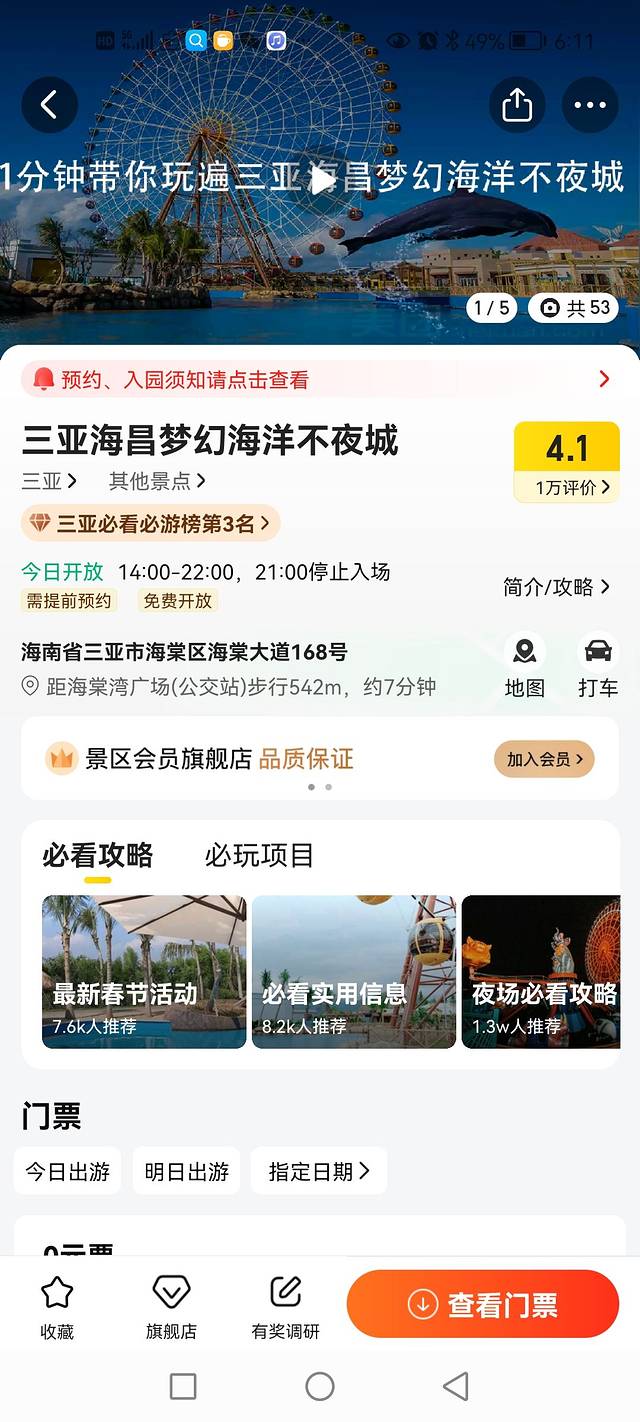The width and height of the screenshot is (640, 1422).
Task: Select the 今日出游 ticket chip
Action: point(67,1171)
